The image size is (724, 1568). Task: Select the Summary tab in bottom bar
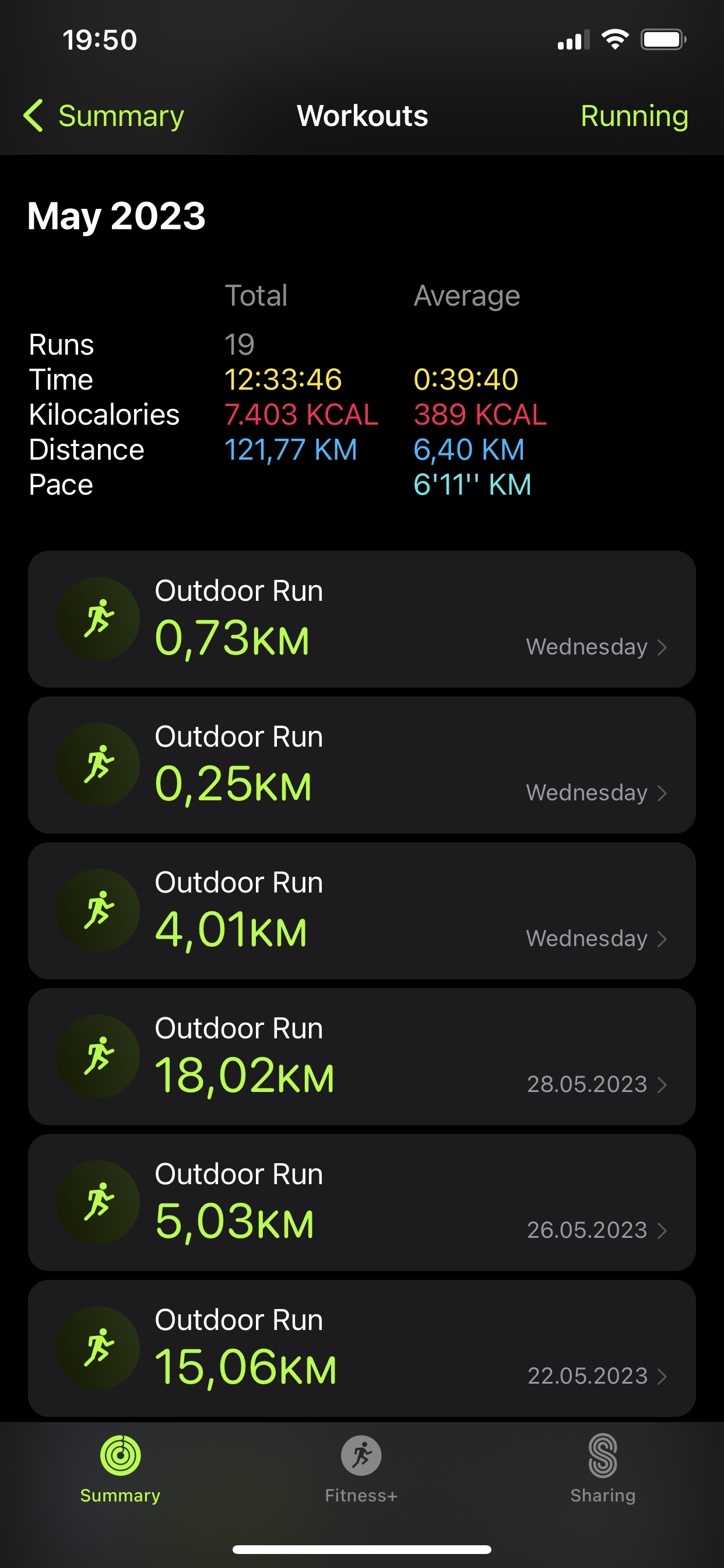121,1468
